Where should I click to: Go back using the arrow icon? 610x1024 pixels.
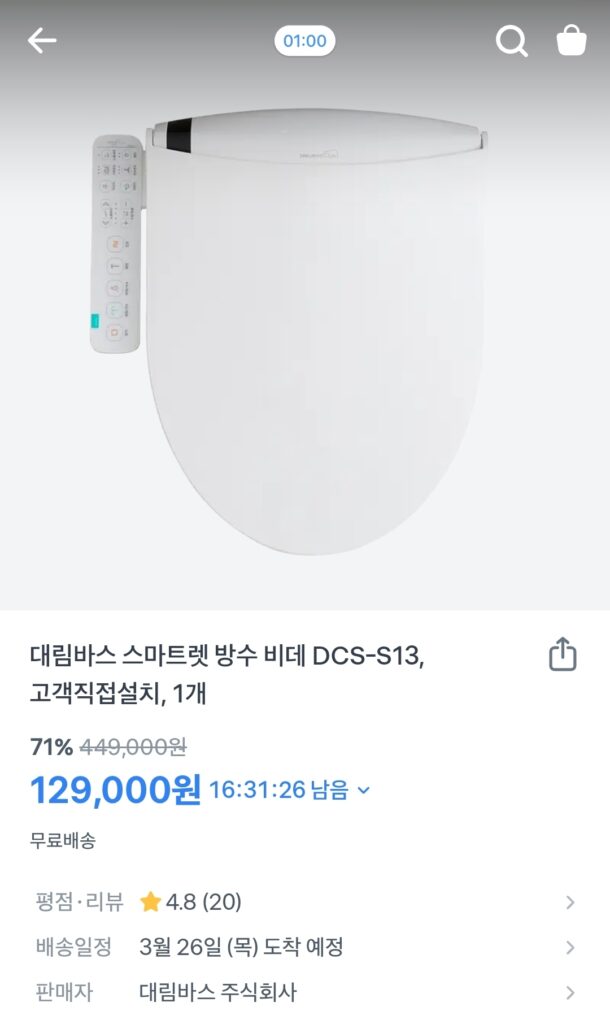tap(42, 41)
